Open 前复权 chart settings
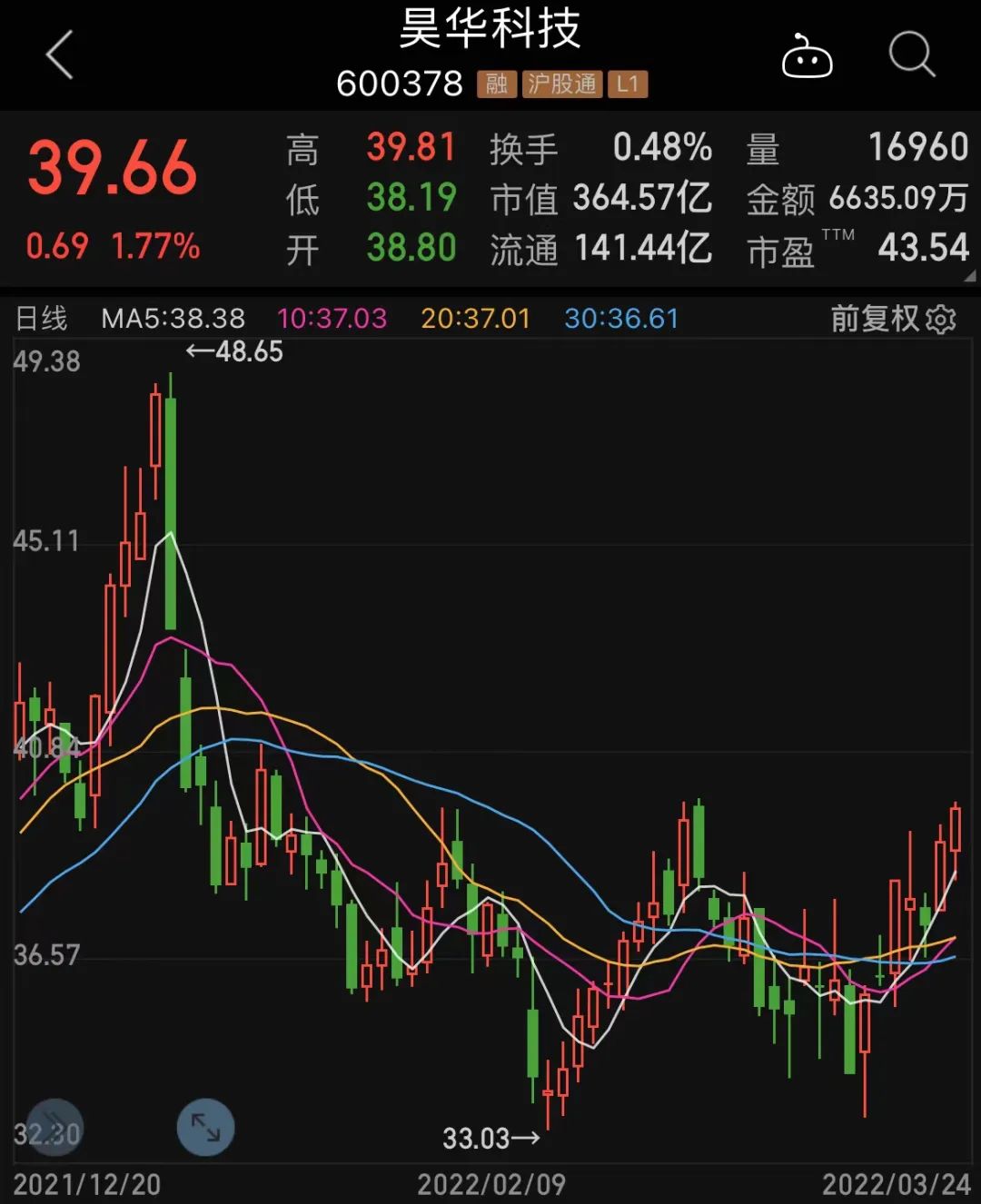Screen dimensions: 981x1204 pyautogui.click(x=941, y=320)
